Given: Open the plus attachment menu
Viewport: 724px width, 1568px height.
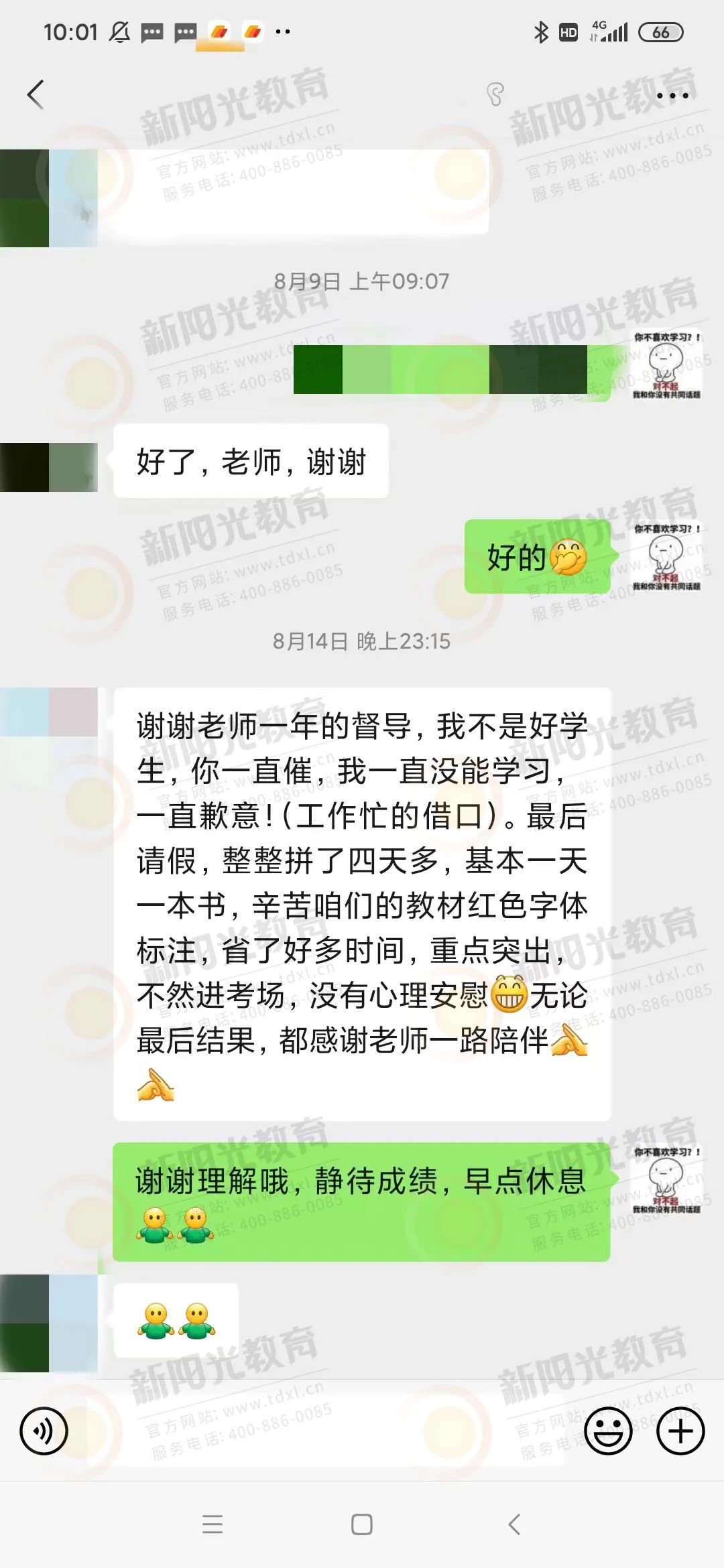Looking at the screenshot, I should coord(680,1431).
